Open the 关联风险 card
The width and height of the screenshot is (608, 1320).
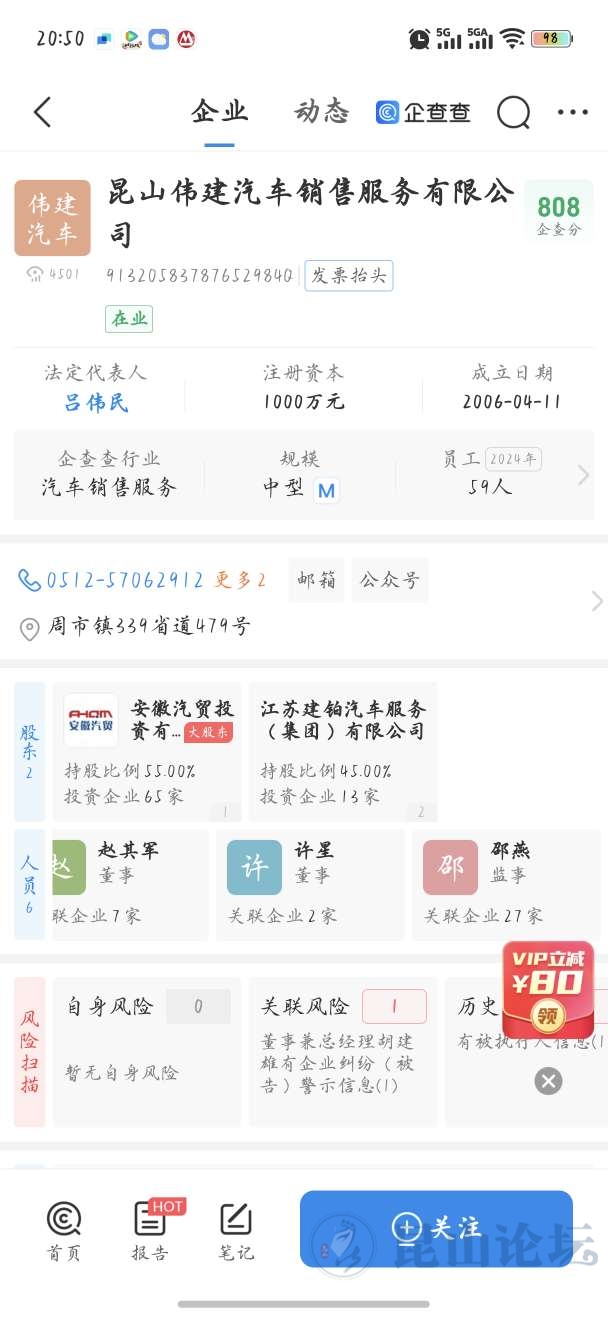pyautogui.click(x=342, y=1051)
